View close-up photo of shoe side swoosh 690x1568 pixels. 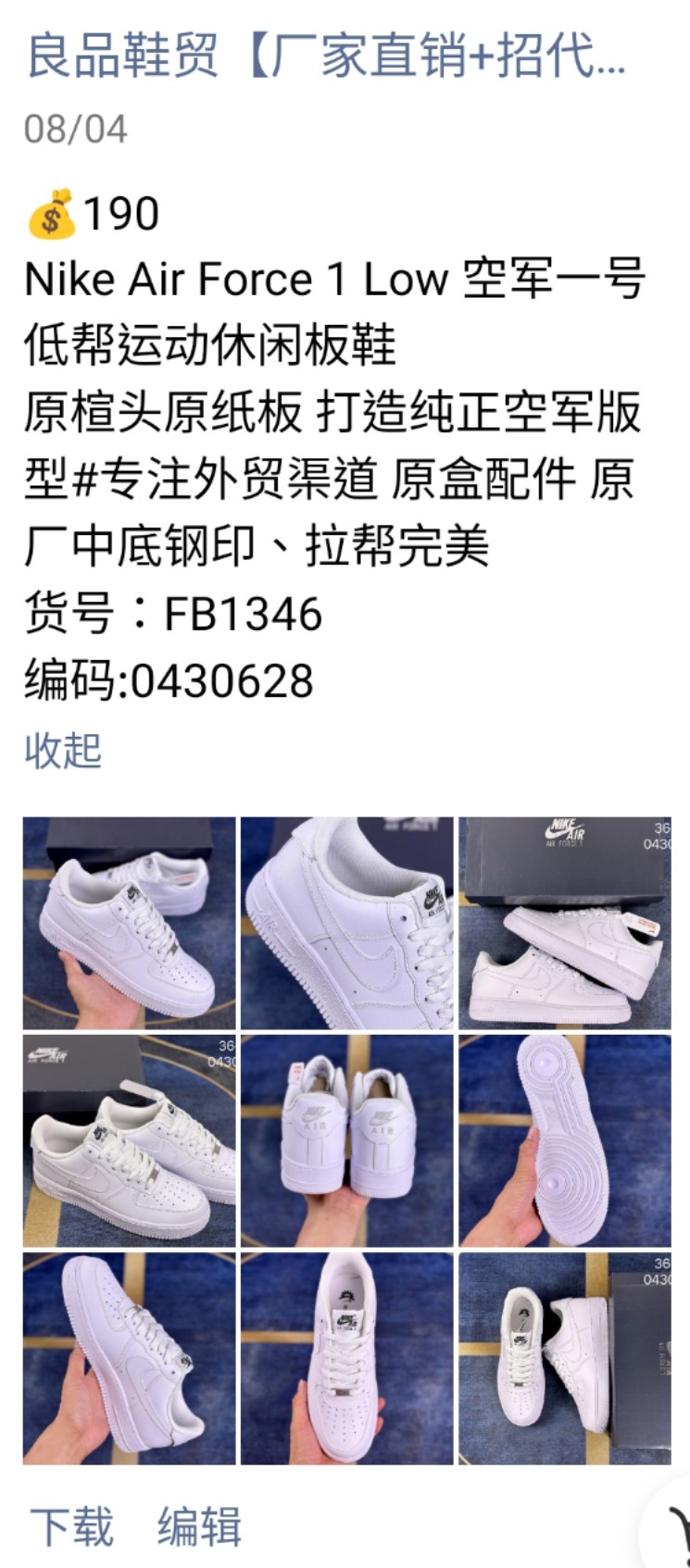pyautogui.click(x=346, y=923)
